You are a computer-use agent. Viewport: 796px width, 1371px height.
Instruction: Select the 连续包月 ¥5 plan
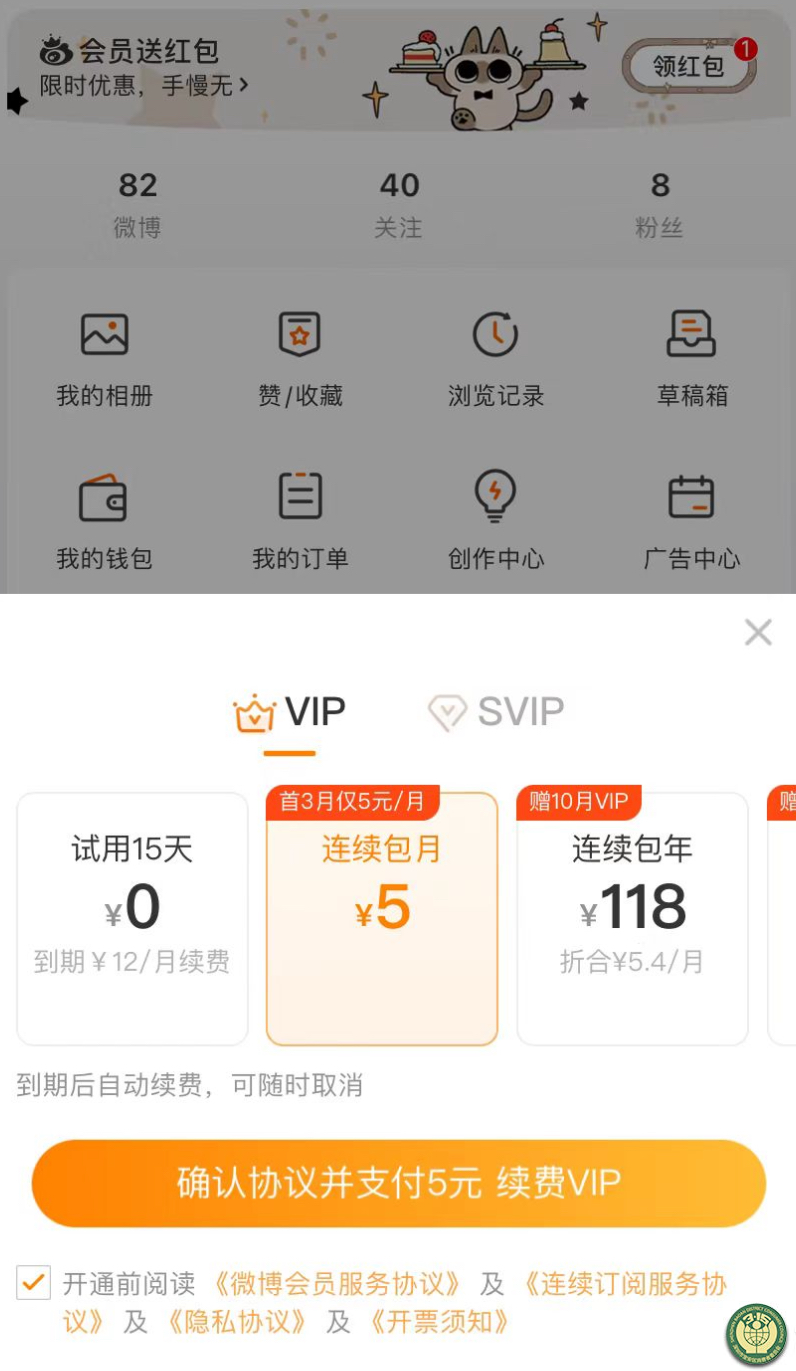pyautogui.click(x=382, y=918)
